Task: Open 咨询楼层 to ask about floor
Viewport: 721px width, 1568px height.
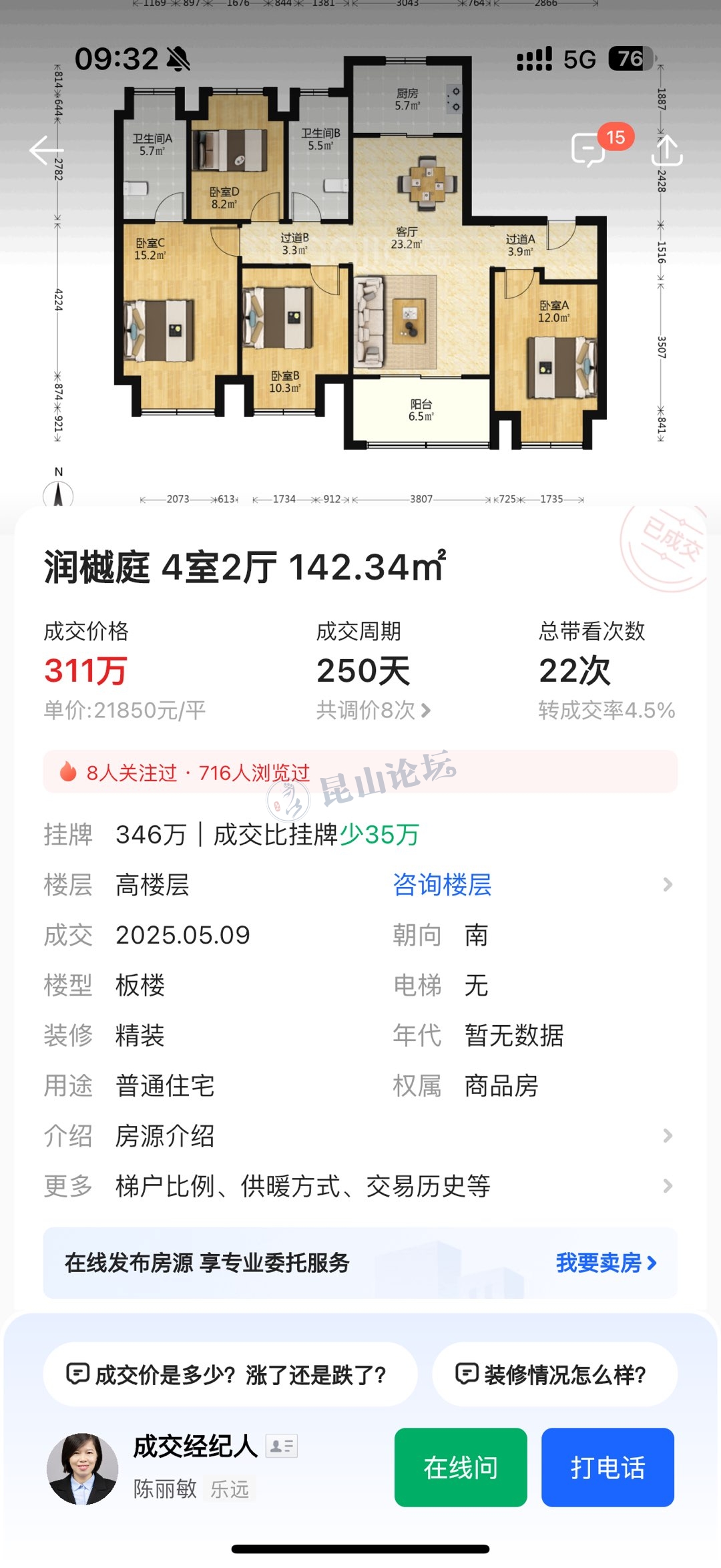Action: (442, 885)
